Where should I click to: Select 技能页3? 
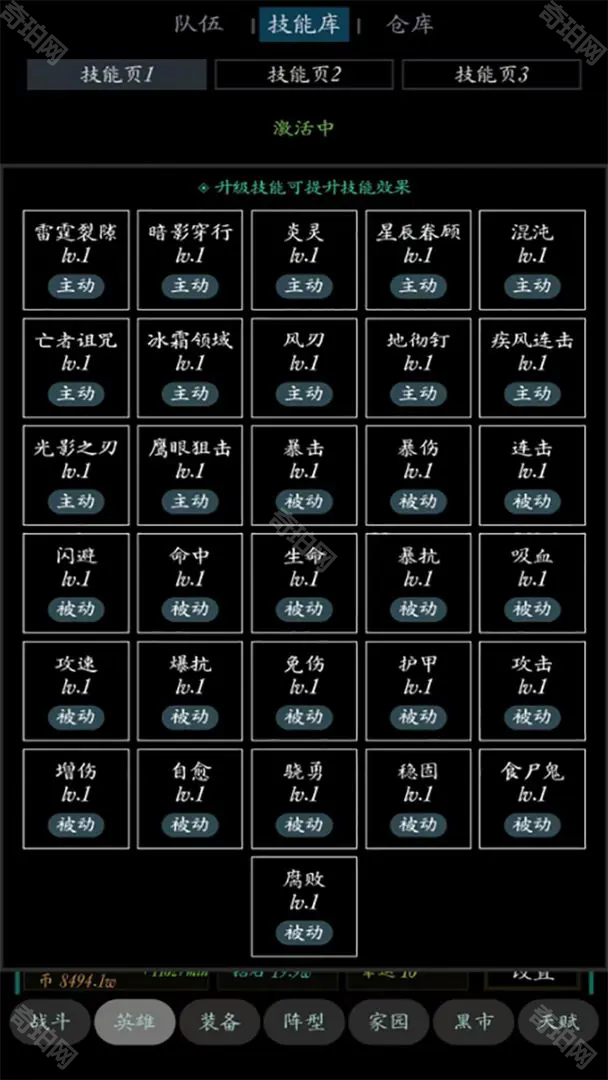pyautogui.click(x=491, y=74)
